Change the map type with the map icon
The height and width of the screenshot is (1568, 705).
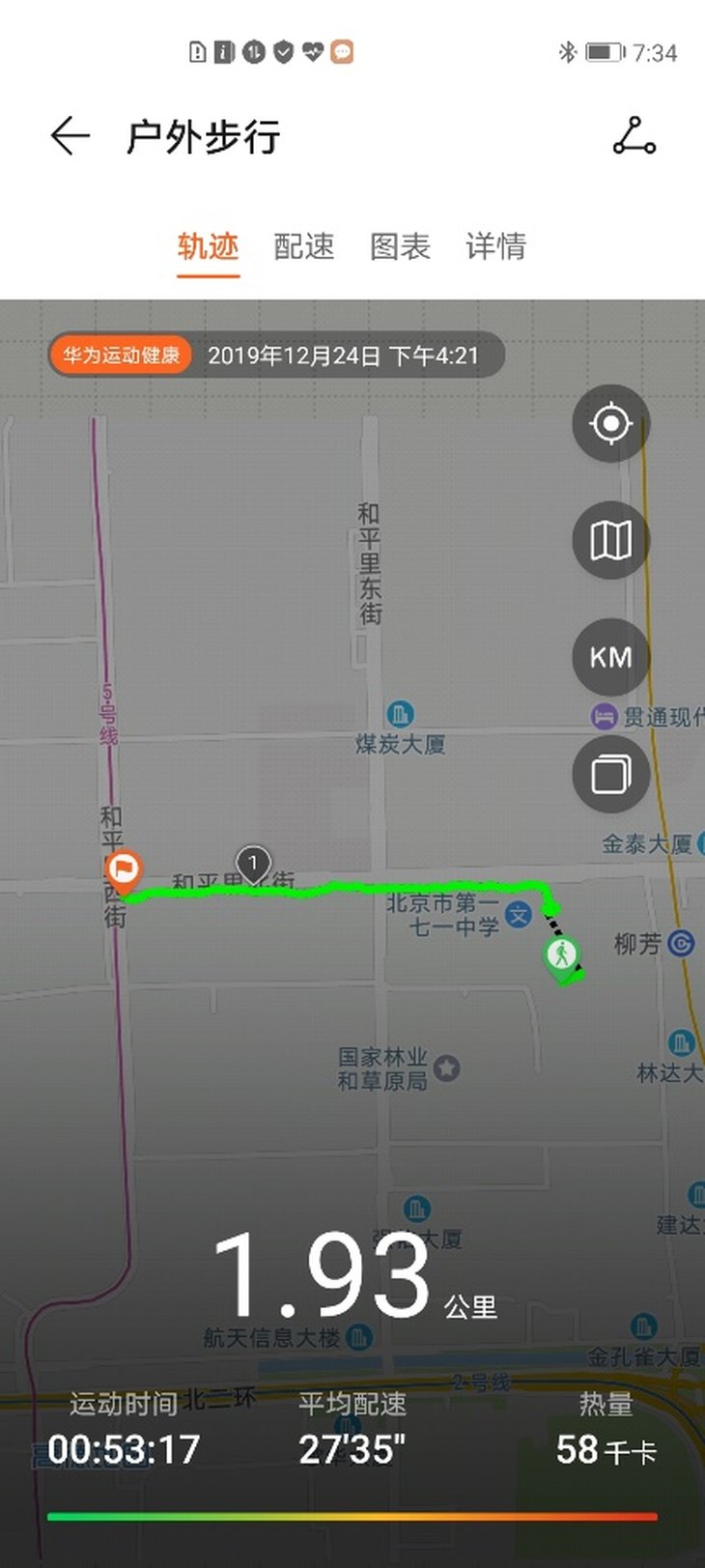click(x=610, y=541)
